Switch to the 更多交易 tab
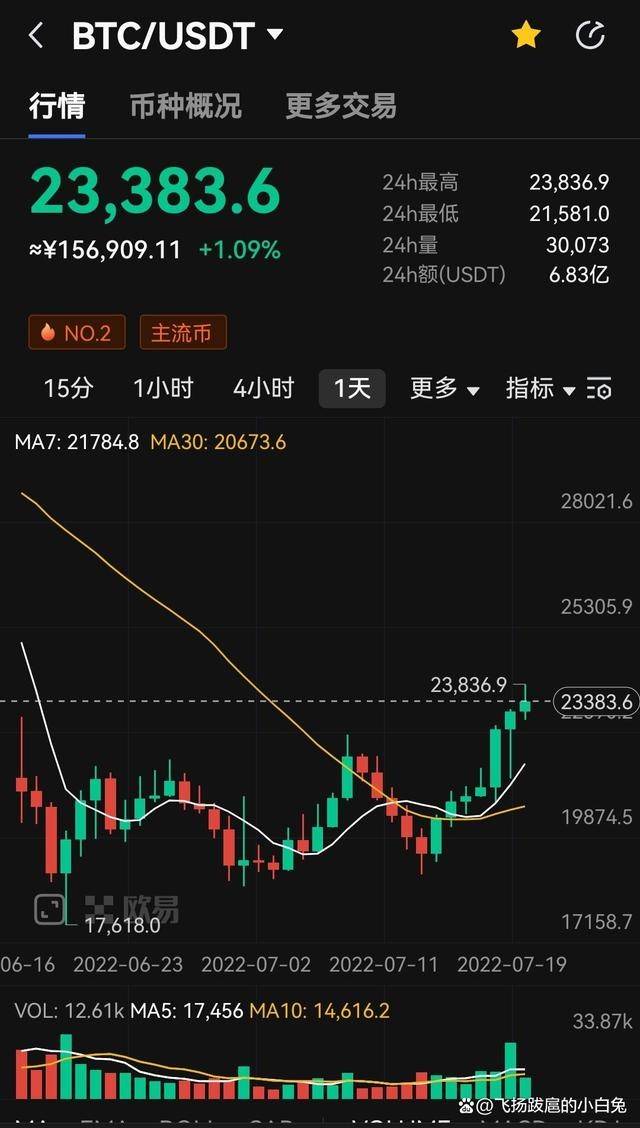Viewport: 640px width, 1128px height. click(341, 106)
